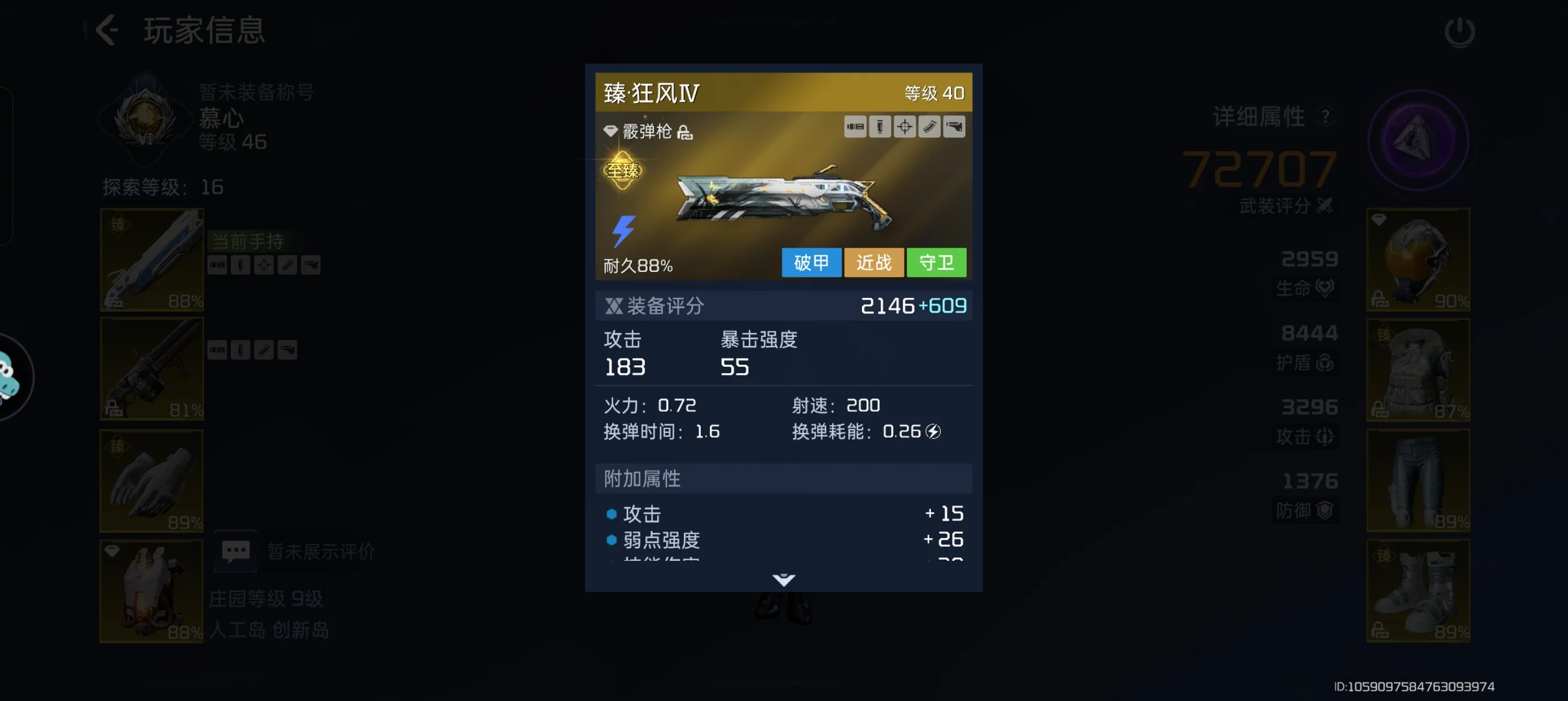Open the helmet equipment slot at 90%
Screen dimensions: 1568x701
tap(1418, 260)
